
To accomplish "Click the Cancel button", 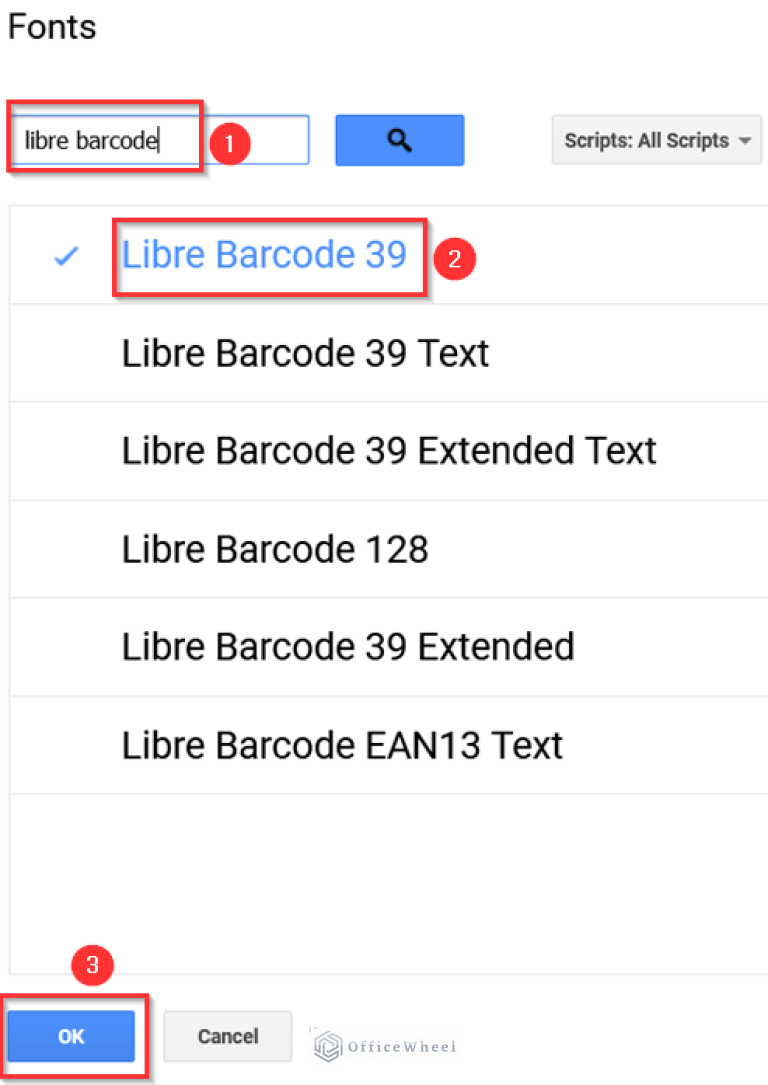I will point(227,1036).
